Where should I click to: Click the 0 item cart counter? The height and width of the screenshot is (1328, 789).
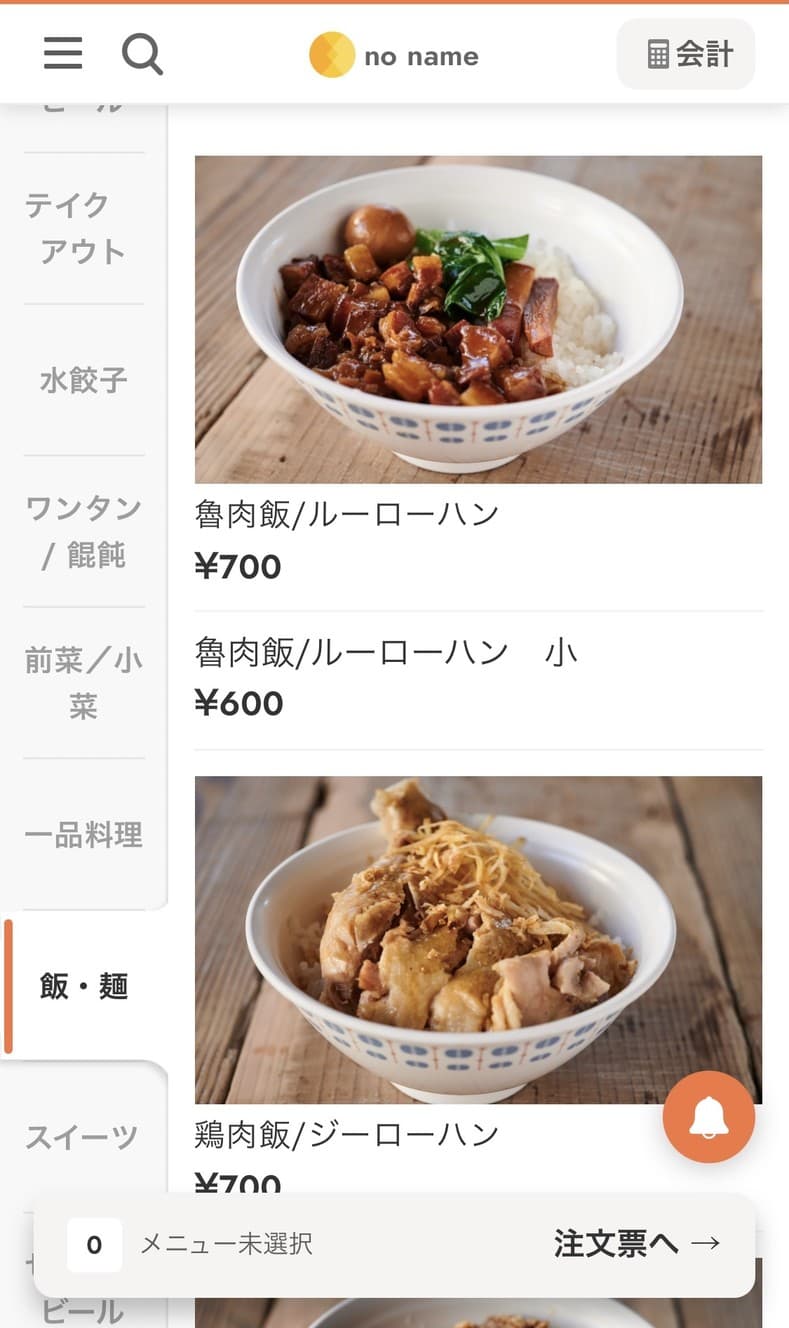[94, 1242]
